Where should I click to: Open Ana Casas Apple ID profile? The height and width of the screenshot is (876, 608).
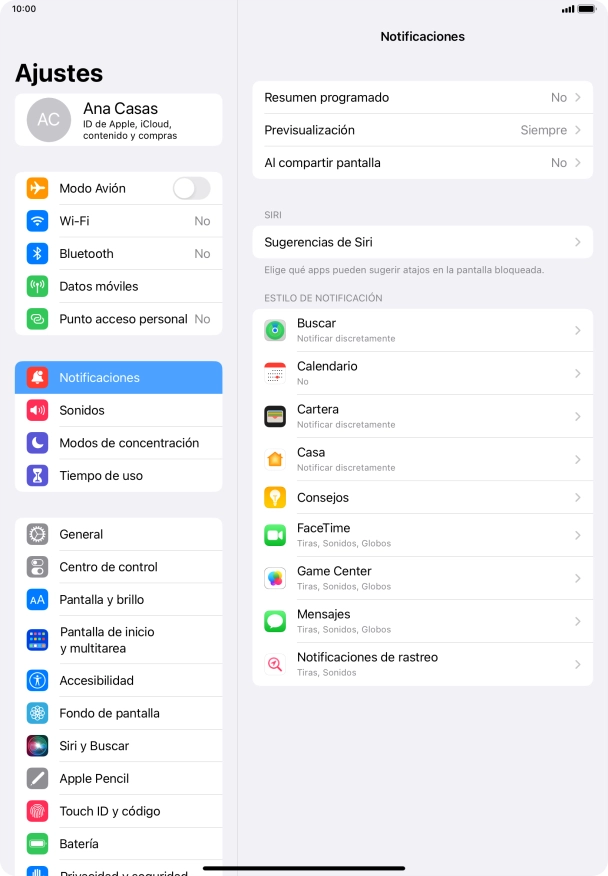click(118, 120)
